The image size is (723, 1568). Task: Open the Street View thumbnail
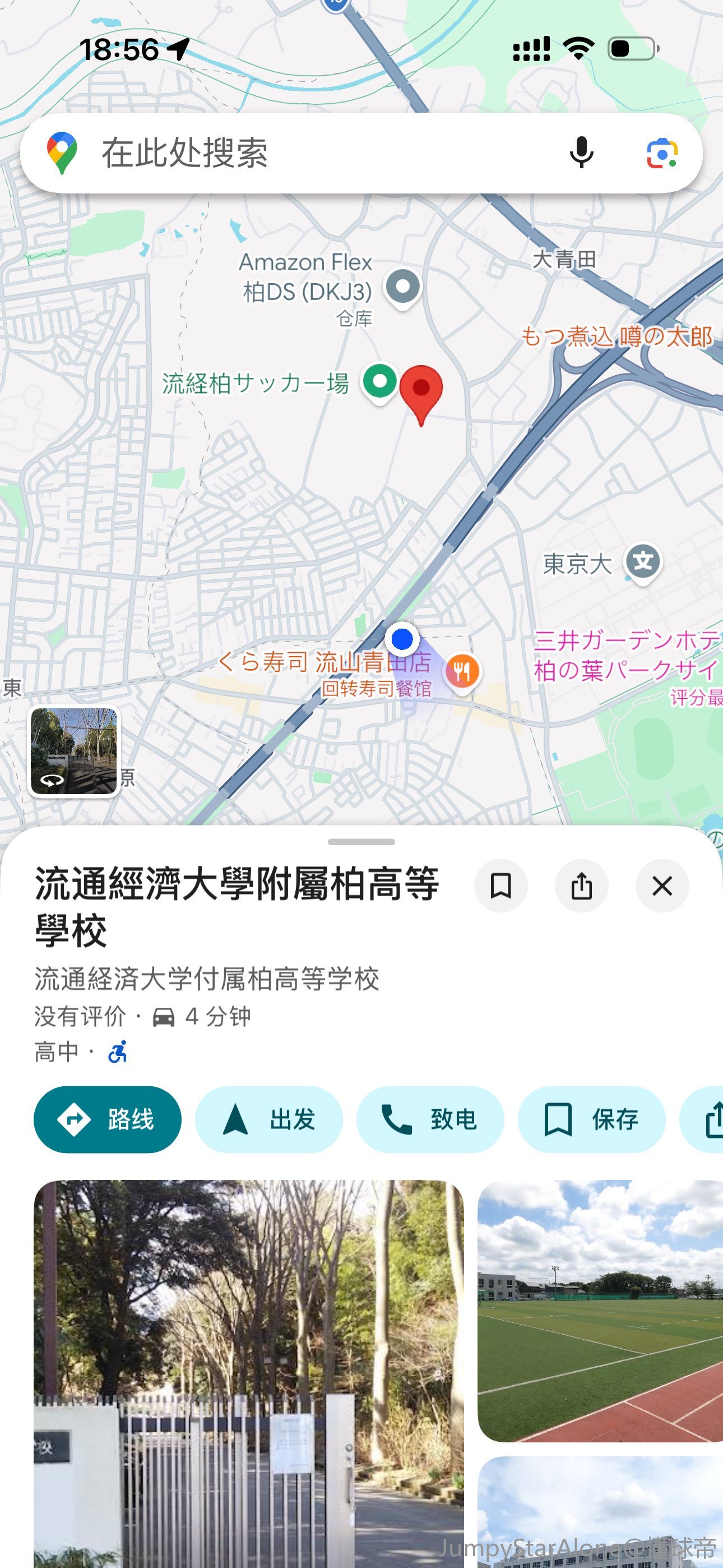(74, 751)
